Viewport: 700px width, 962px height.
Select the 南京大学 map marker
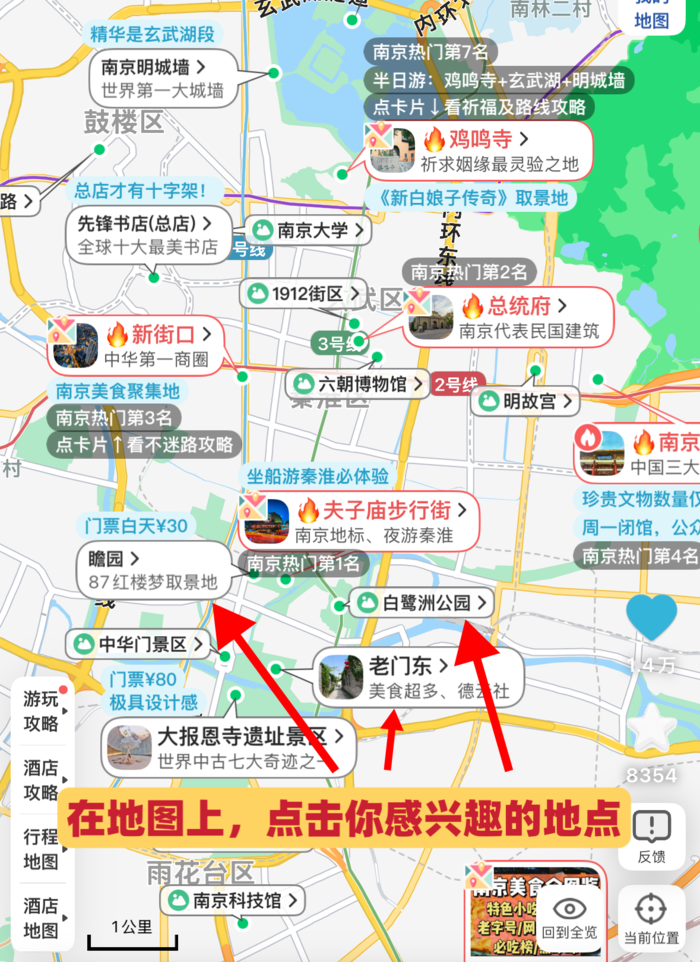[x=308, y=230]
